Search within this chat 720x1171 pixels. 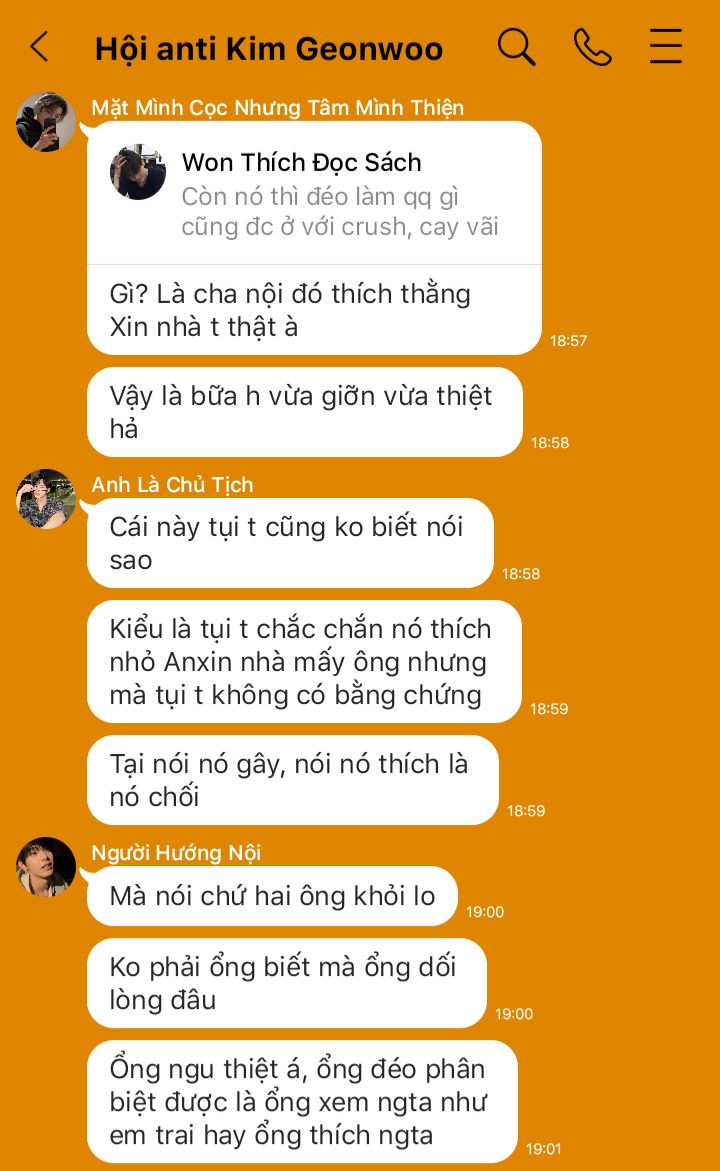(516, 47)
